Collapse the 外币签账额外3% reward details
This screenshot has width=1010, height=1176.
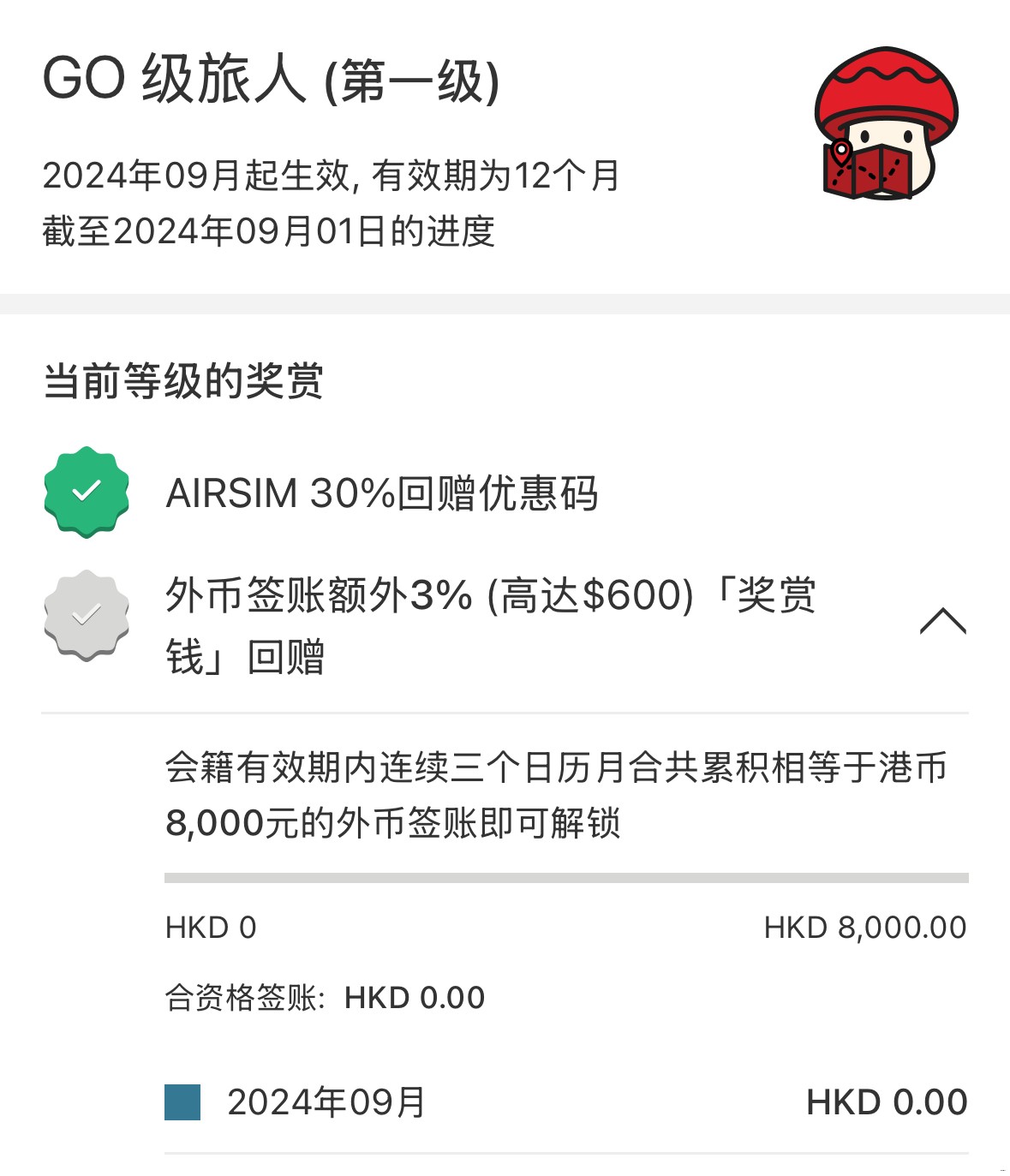[x=942, y=622]
